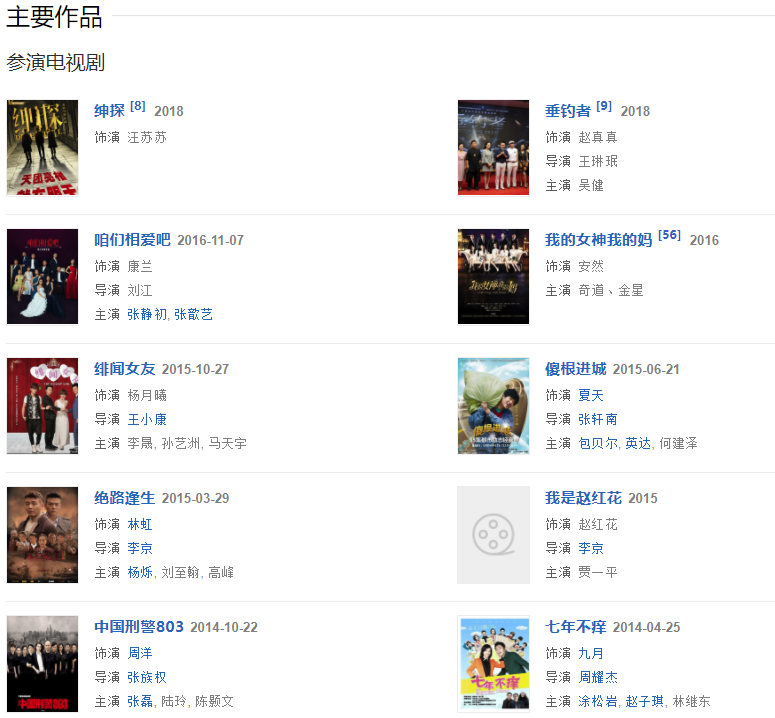Open the 垂钓者 drama title link
Screen dimensions: 775x718
[567, 111]
